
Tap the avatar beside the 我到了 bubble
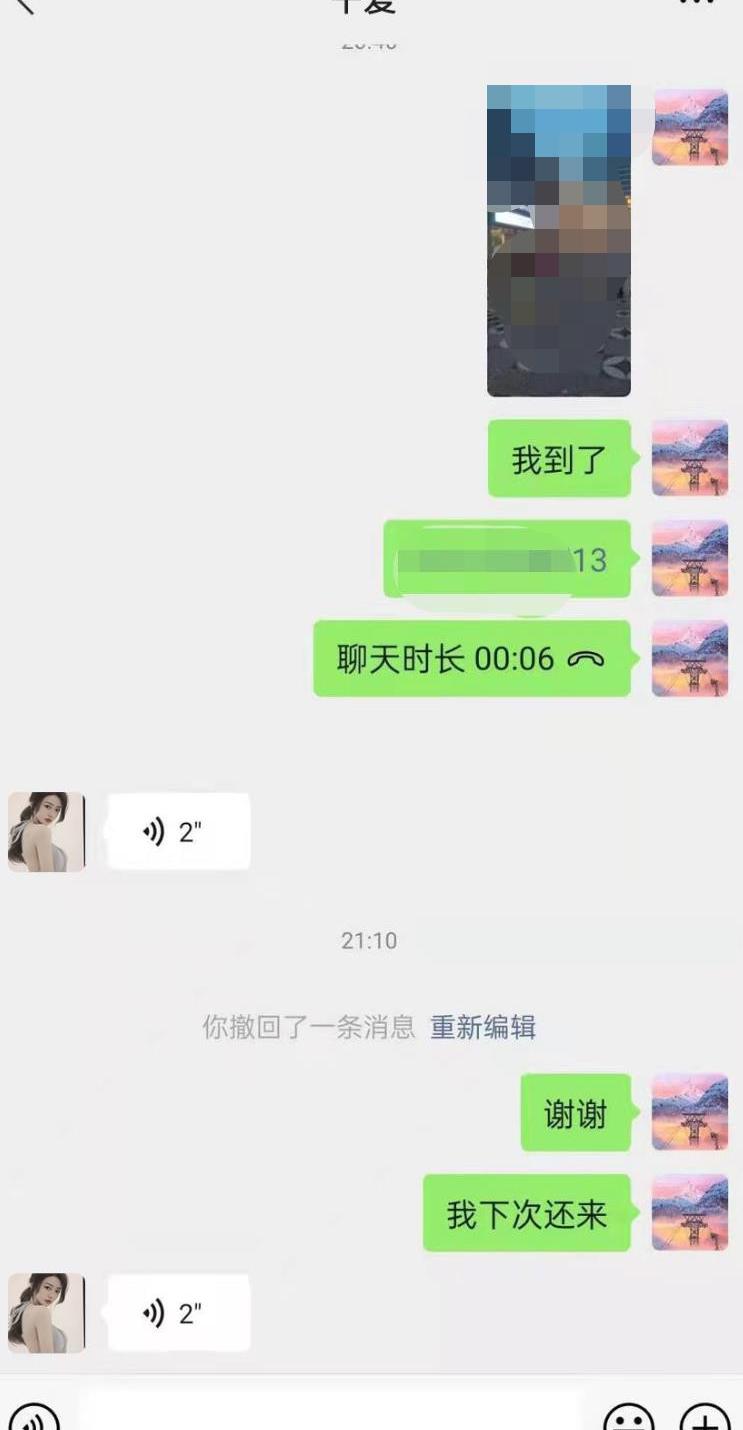(689, 458)
